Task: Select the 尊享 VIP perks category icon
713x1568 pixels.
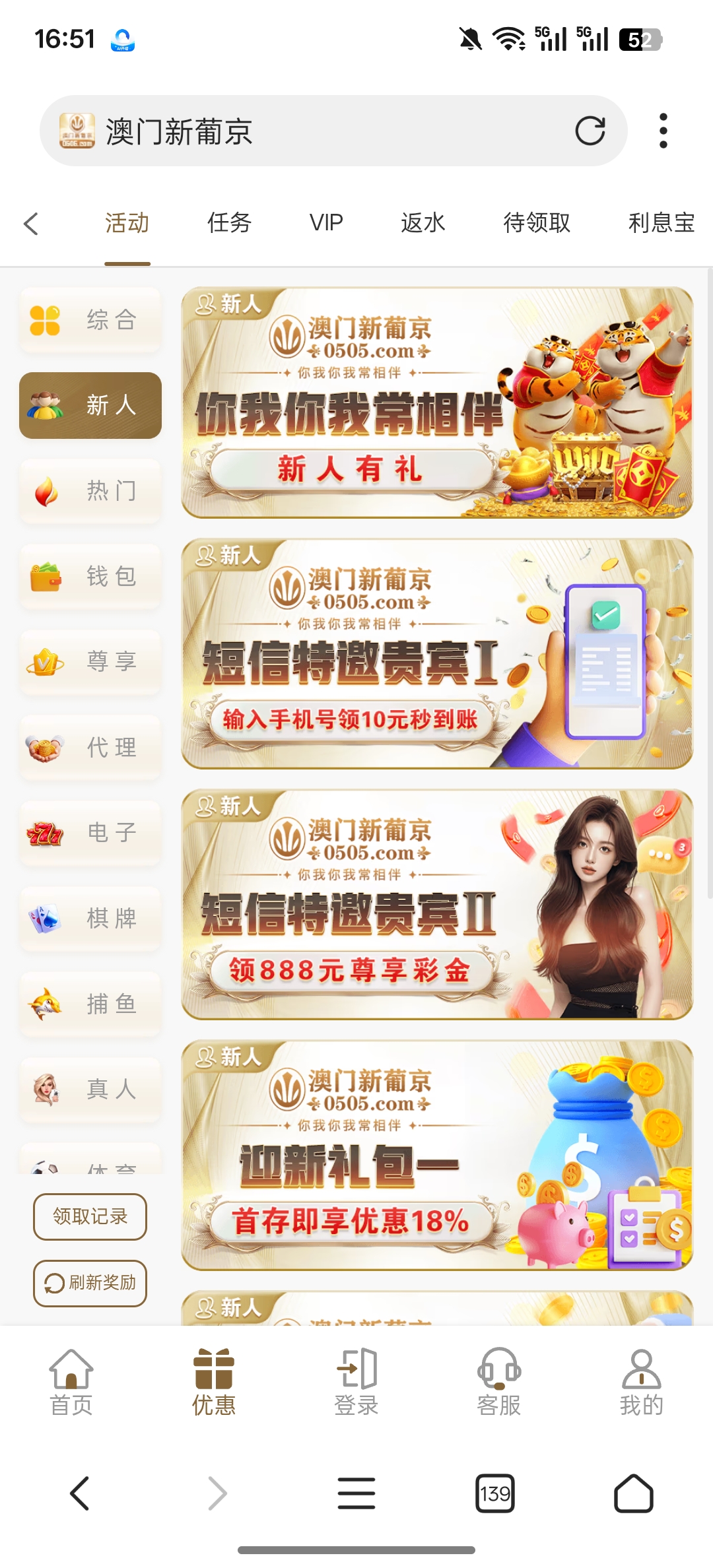Action: [x=89, y=663]
